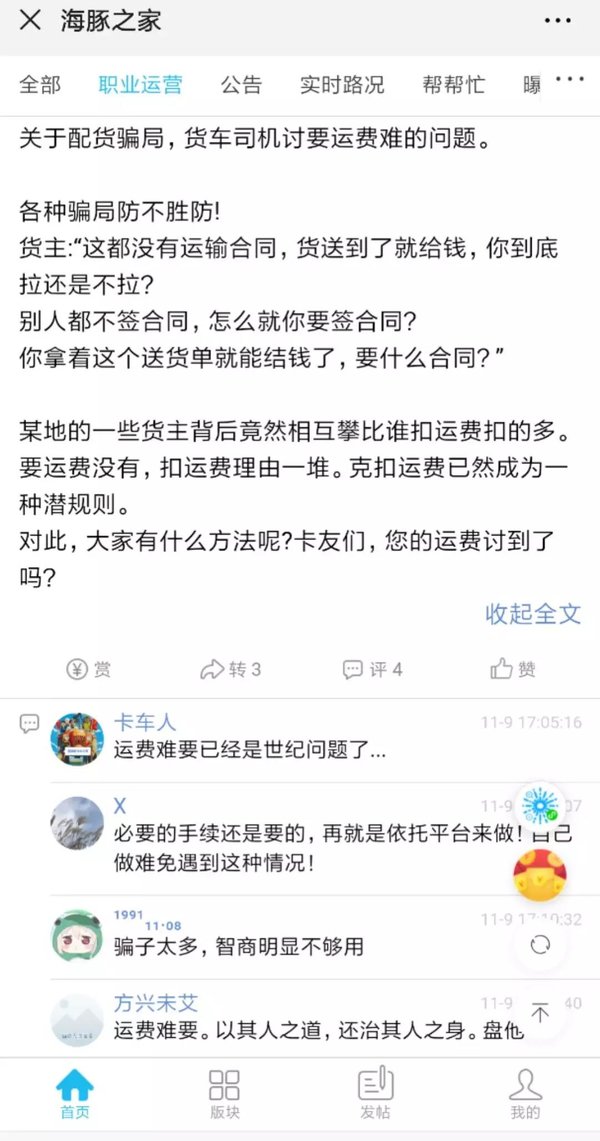Viewport: 600px width, 1141px height.
Task: Repost using the 转 button
Action: pos(231,669)
